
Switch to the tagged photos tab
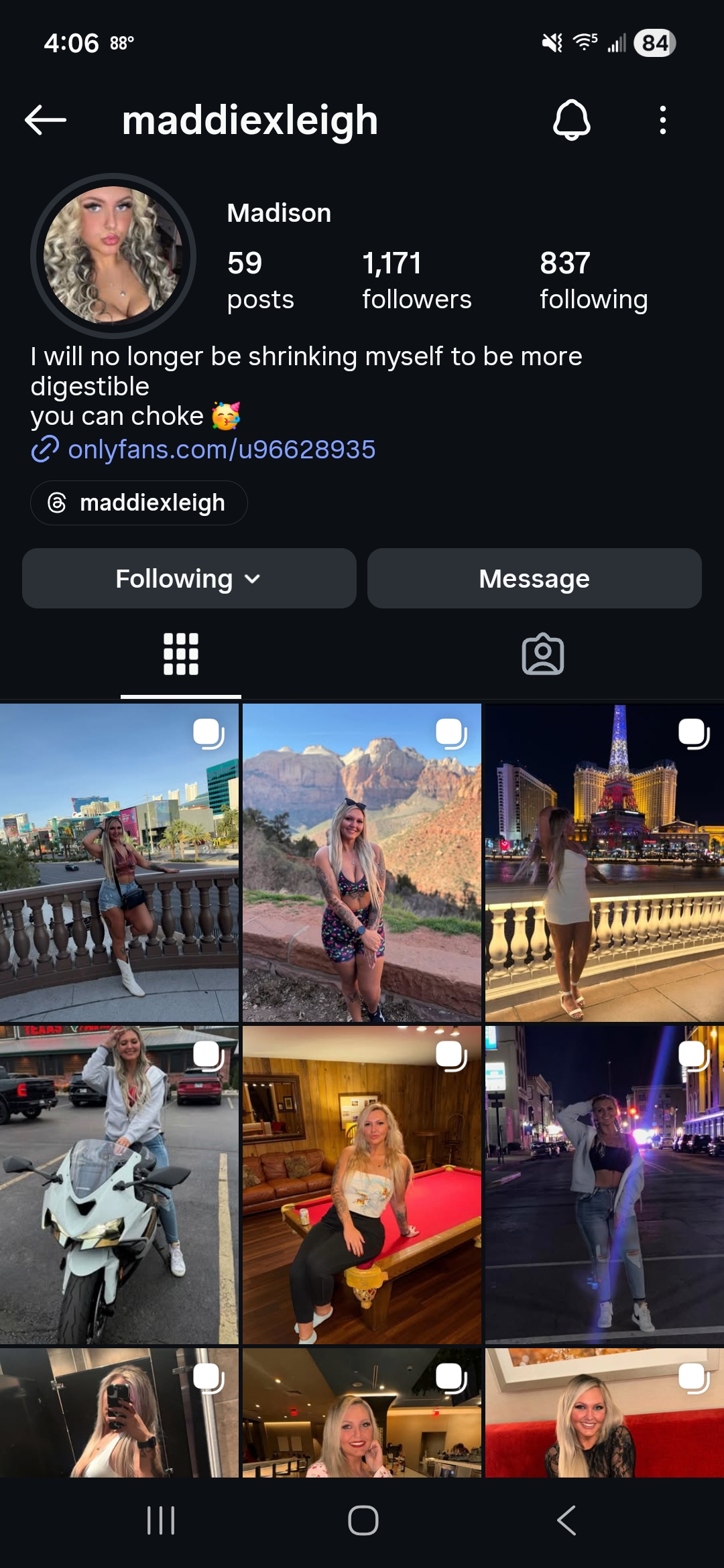(x=542, y=654)
